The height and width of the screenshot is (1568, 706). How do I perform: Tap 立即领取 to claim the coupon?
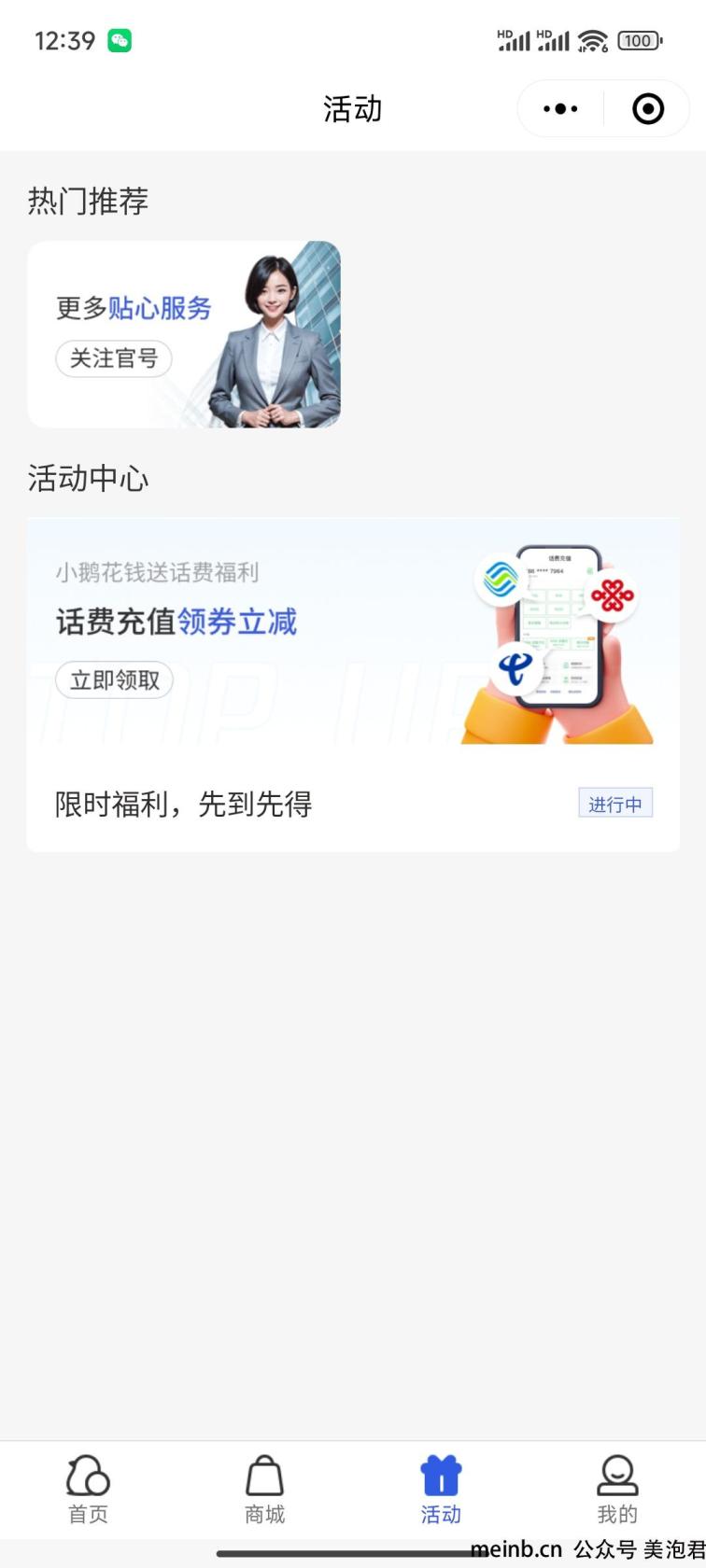click(x=114, y=679)
